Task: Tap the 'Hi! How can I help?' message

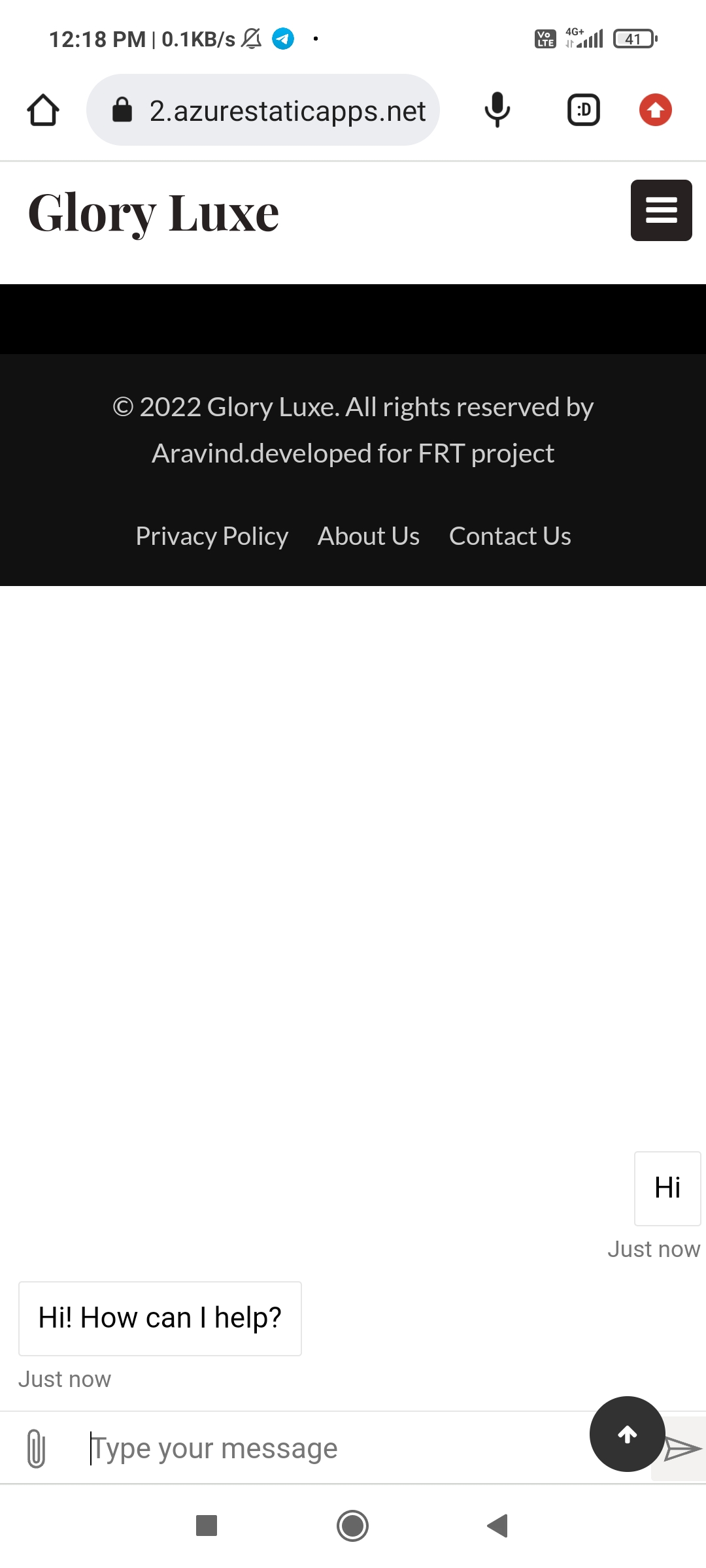Action: [x=160, y=1317]
